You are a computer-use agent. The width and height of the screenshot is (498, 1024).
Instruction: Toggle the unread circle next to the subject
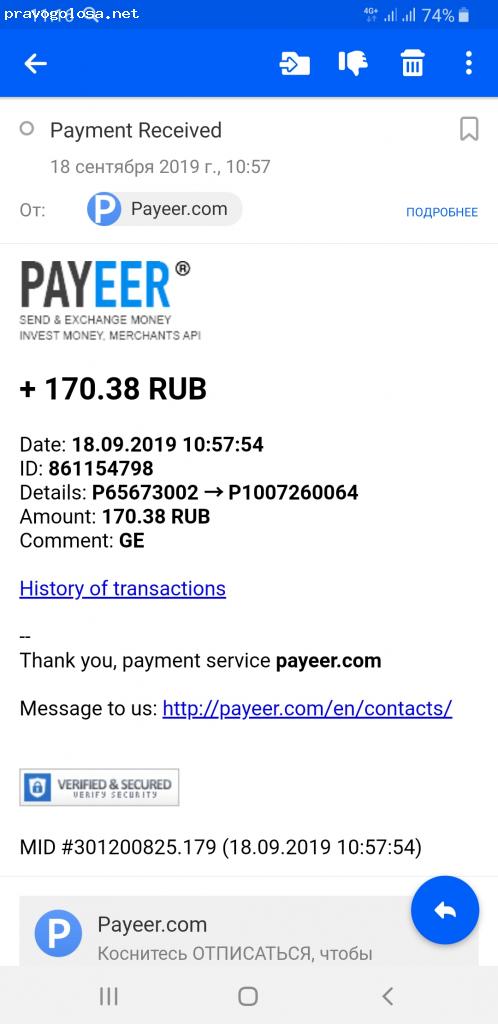click(x=27, y=129)
